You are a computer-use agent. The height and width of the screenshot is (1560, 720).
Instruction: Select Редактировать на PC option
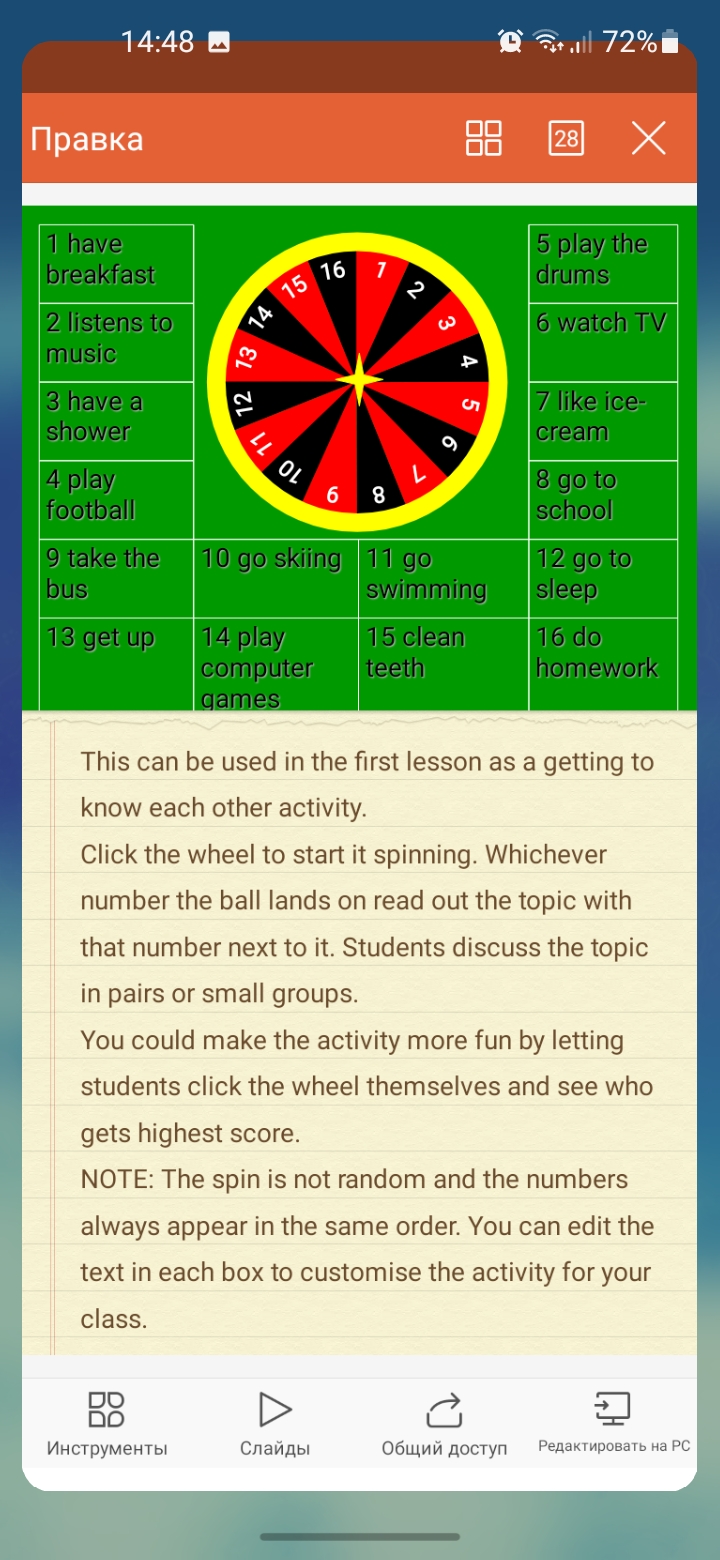[613, 1423]
